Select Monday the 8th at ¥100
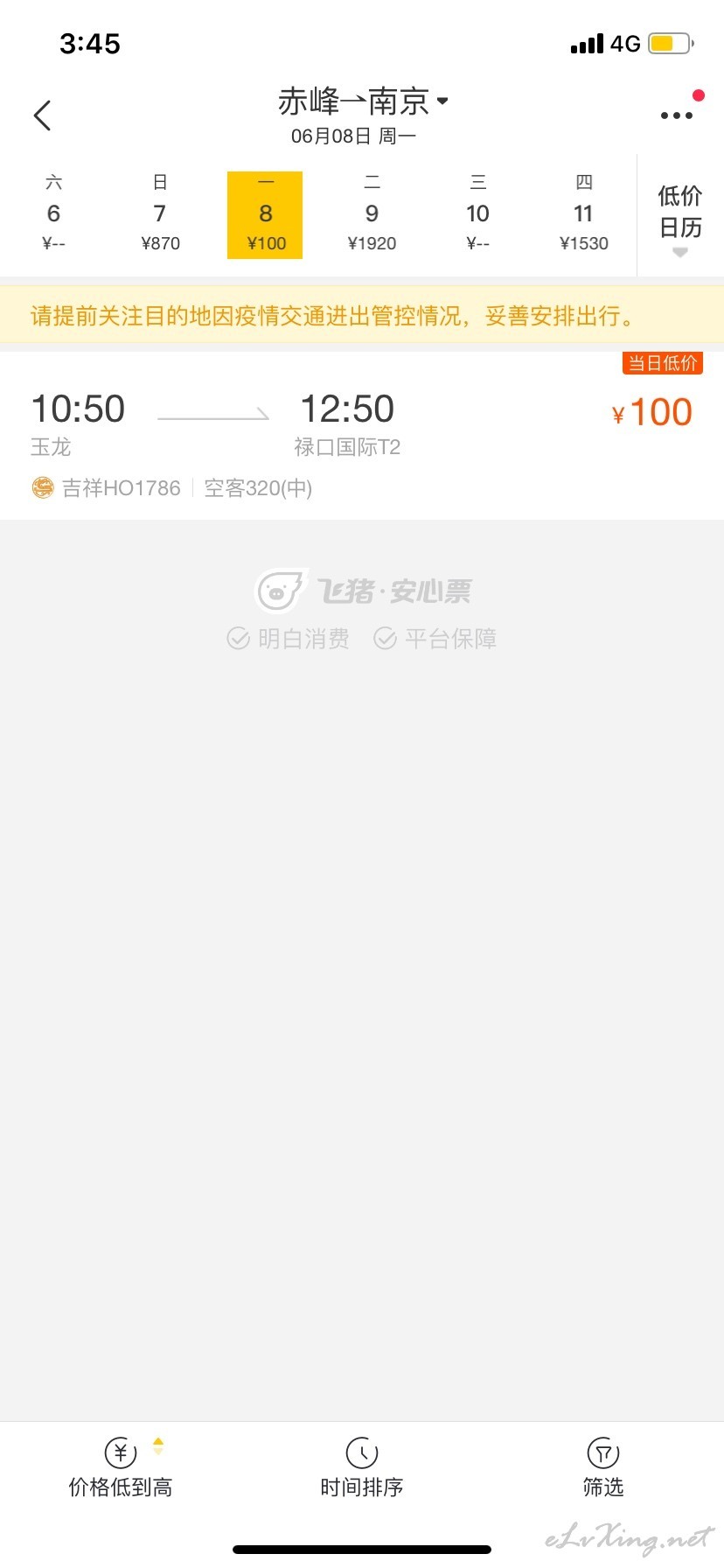The width and height of the screenshot is (724, 1568). [265, 215]
